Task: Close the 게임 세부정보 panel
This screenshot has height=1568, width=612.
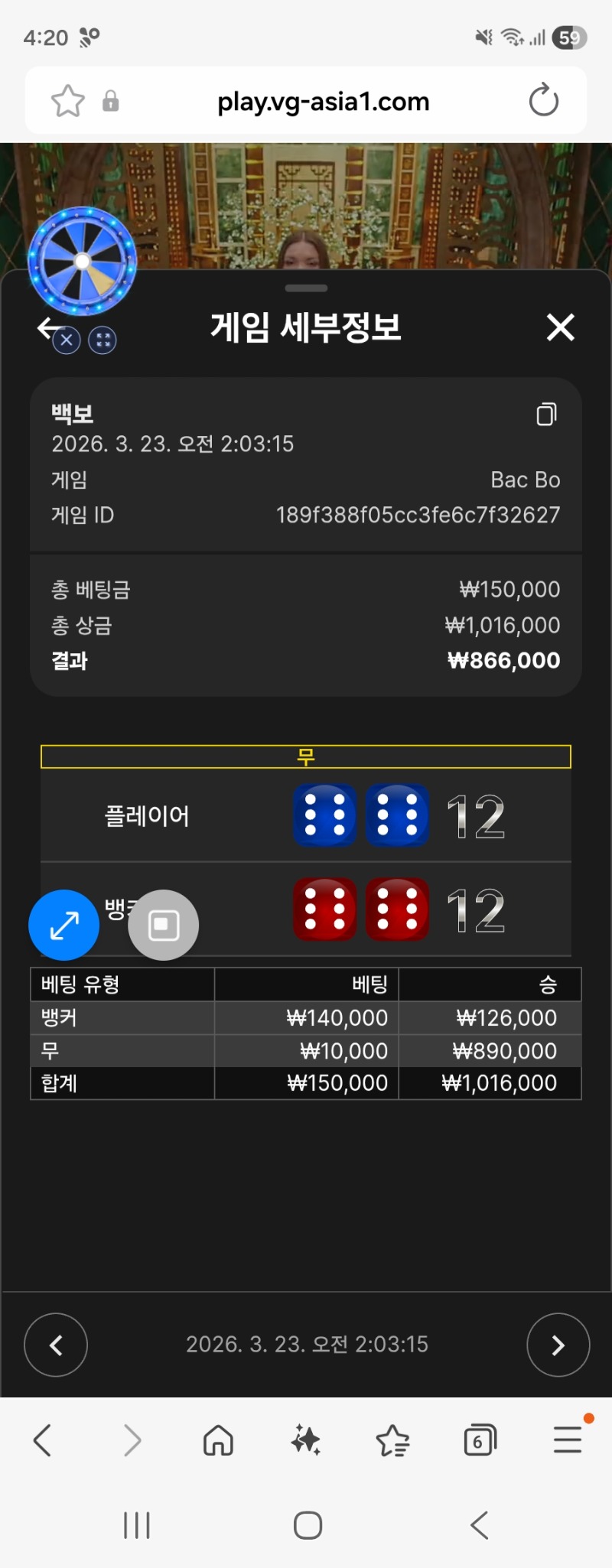Action: 560,327
